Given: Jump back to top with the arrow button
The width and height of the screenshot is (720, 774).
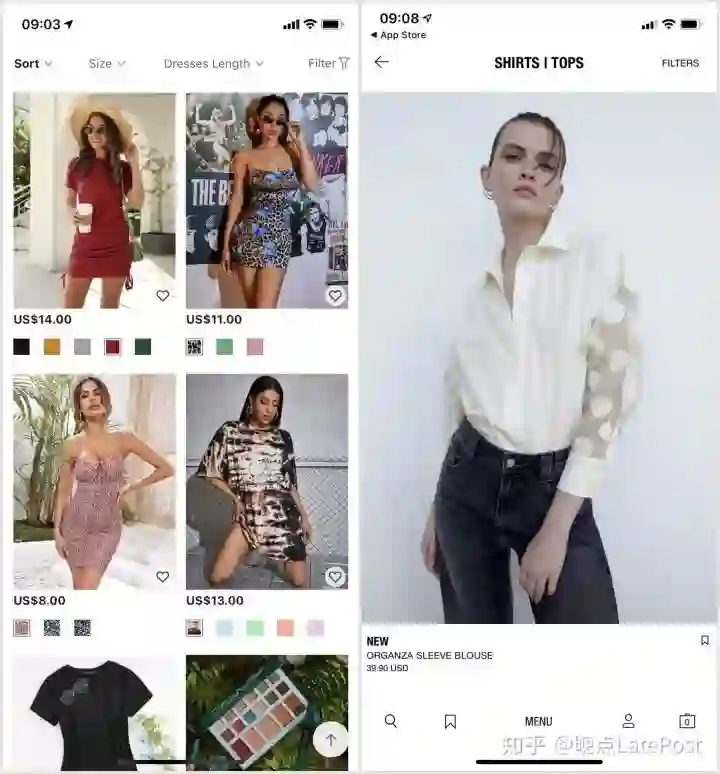Looking at the screenshot, I should click(330, 740).
